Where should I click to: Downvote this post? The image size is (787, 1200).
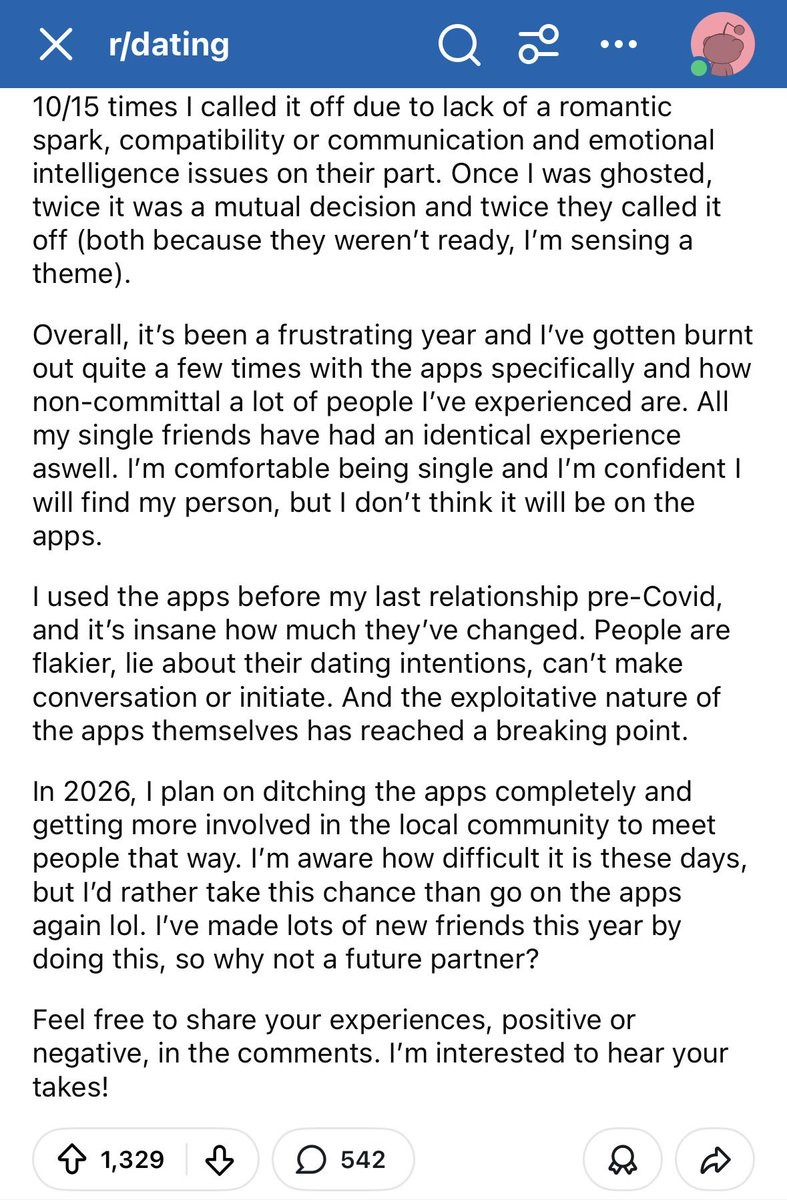[219, 1159]
